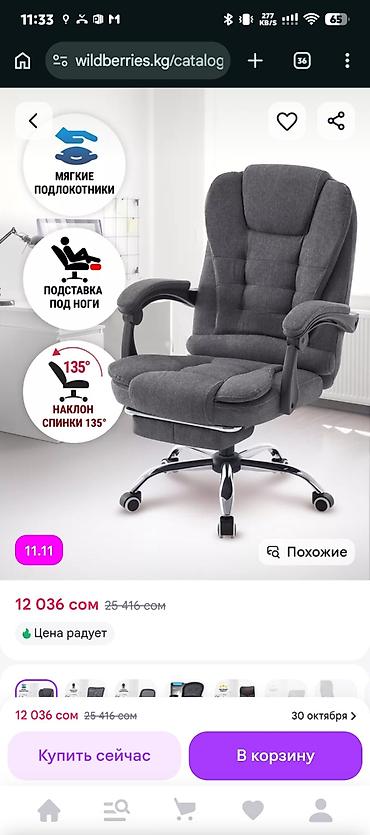This screenshot has height=835, width=370.
Task: Open the shopping cart tab
Action: point(185,811)
